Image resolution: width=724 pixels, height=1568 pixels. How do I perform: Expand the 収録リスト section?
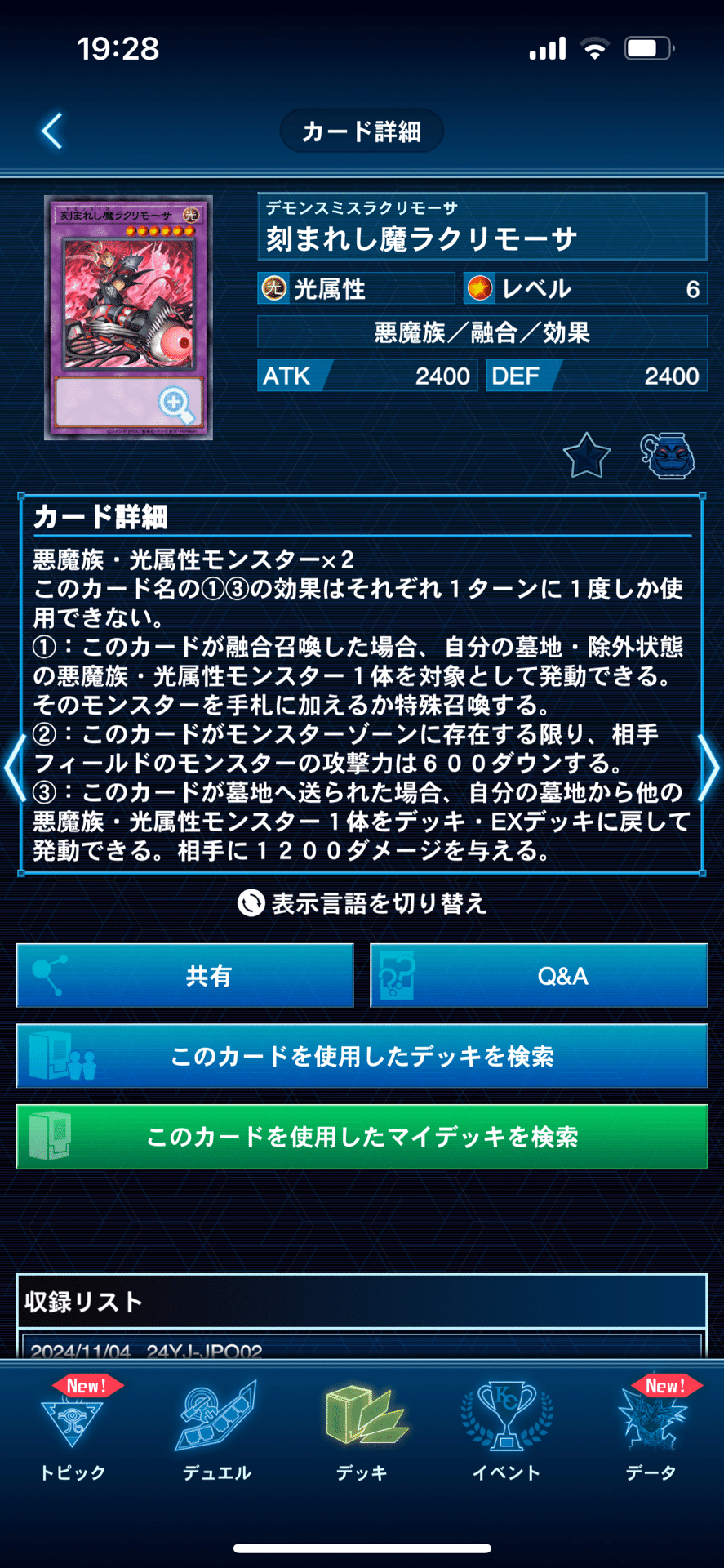click(x=362, y=1301)
